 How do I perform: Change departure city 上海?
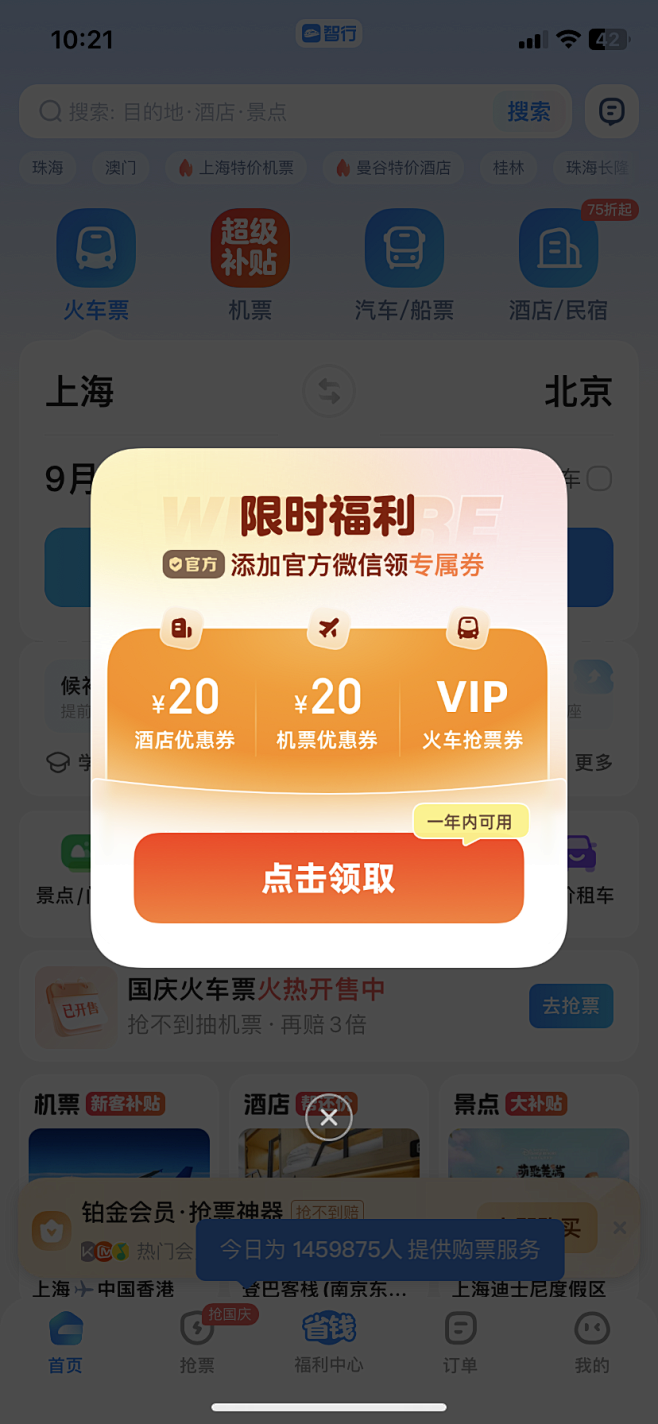pos(80,392)
